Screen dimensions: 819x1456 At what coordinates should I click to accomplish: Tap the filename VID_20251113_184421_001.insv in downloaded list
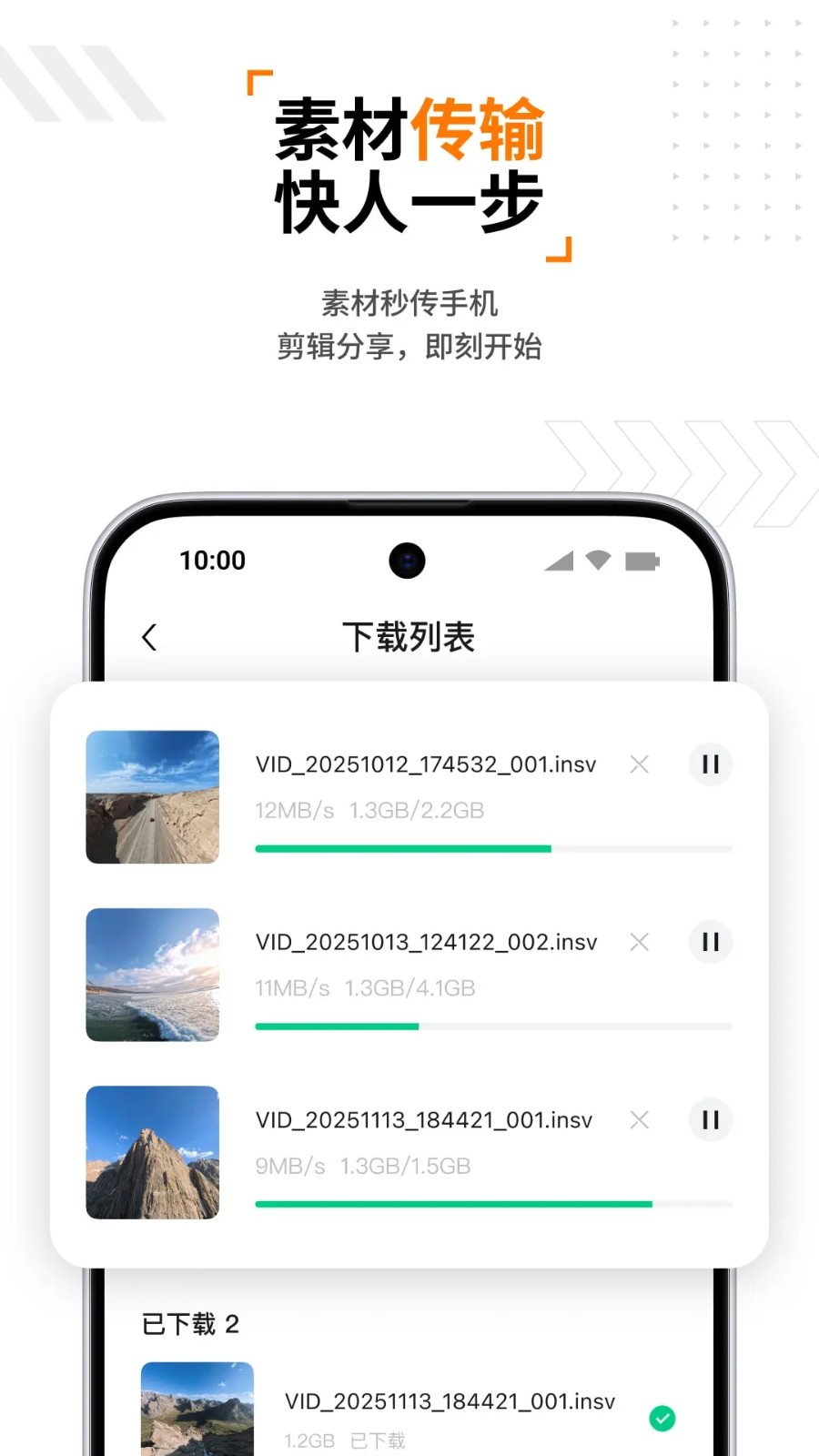[x=450, y=1401]
